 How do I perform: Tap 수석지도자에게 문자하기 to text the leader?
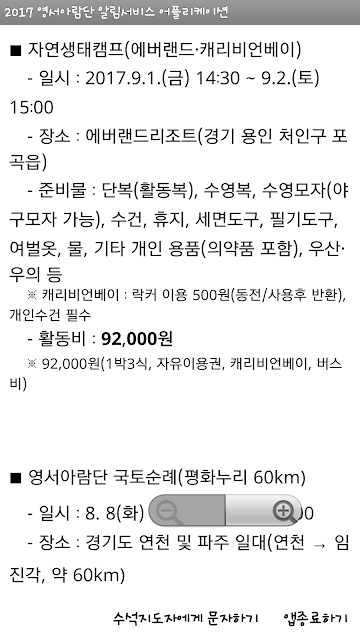(186, 618)
